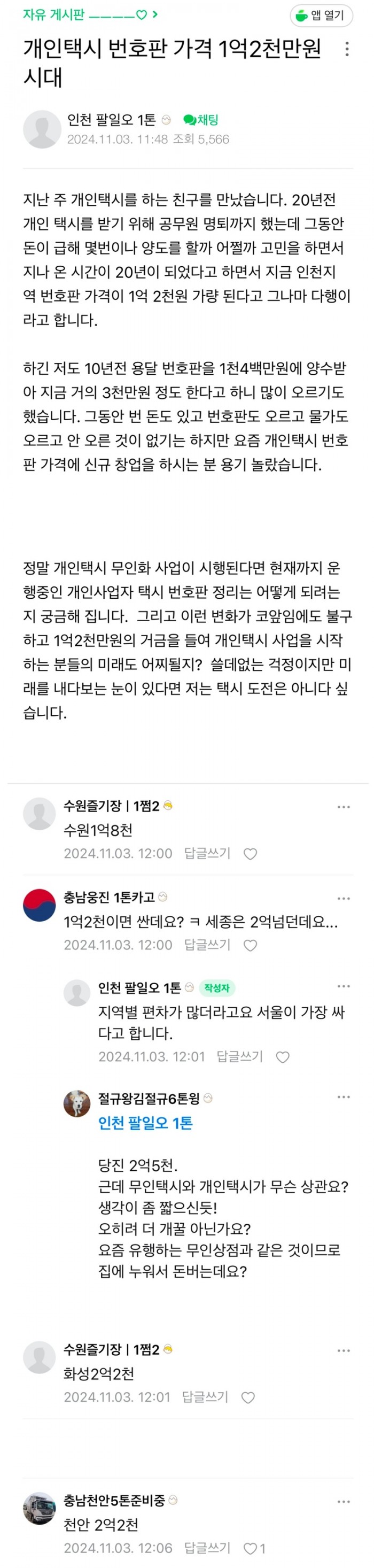
Task: Like 충남웅진 1톤카고's comment
Action: [x=250, y=945]
